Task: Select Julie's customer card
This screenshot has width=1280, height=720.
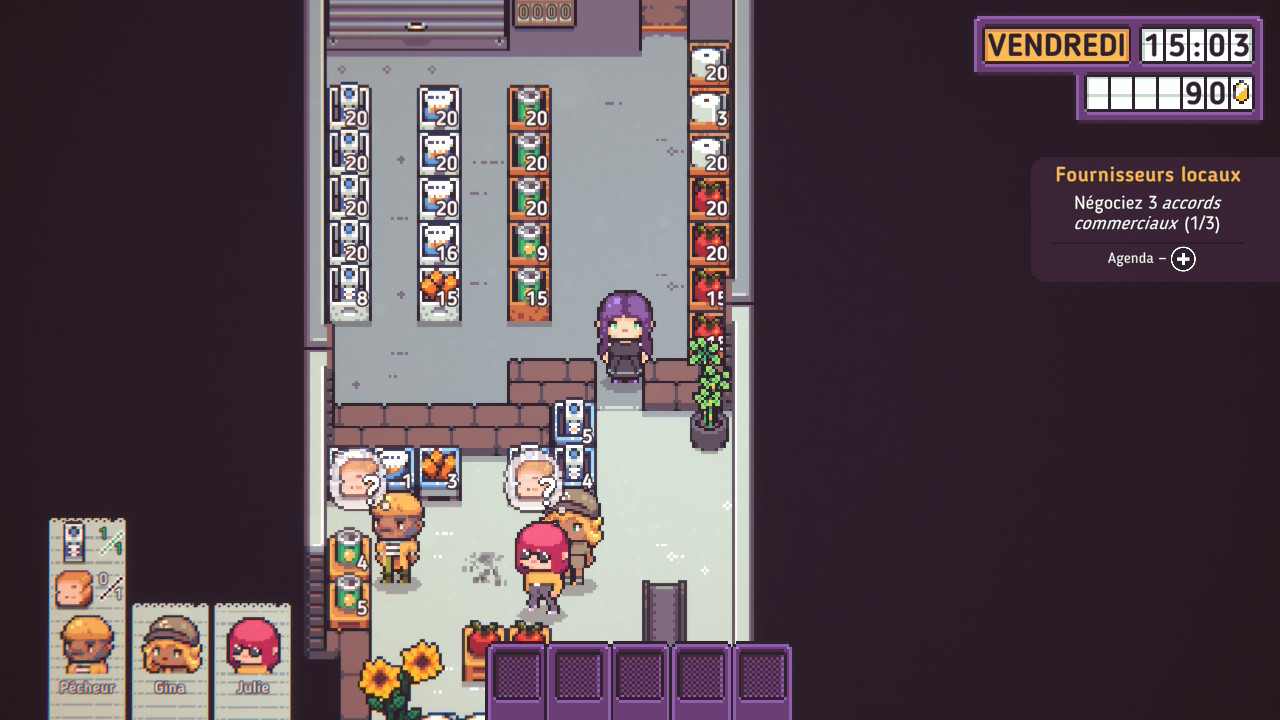Action: click(252, 655)
